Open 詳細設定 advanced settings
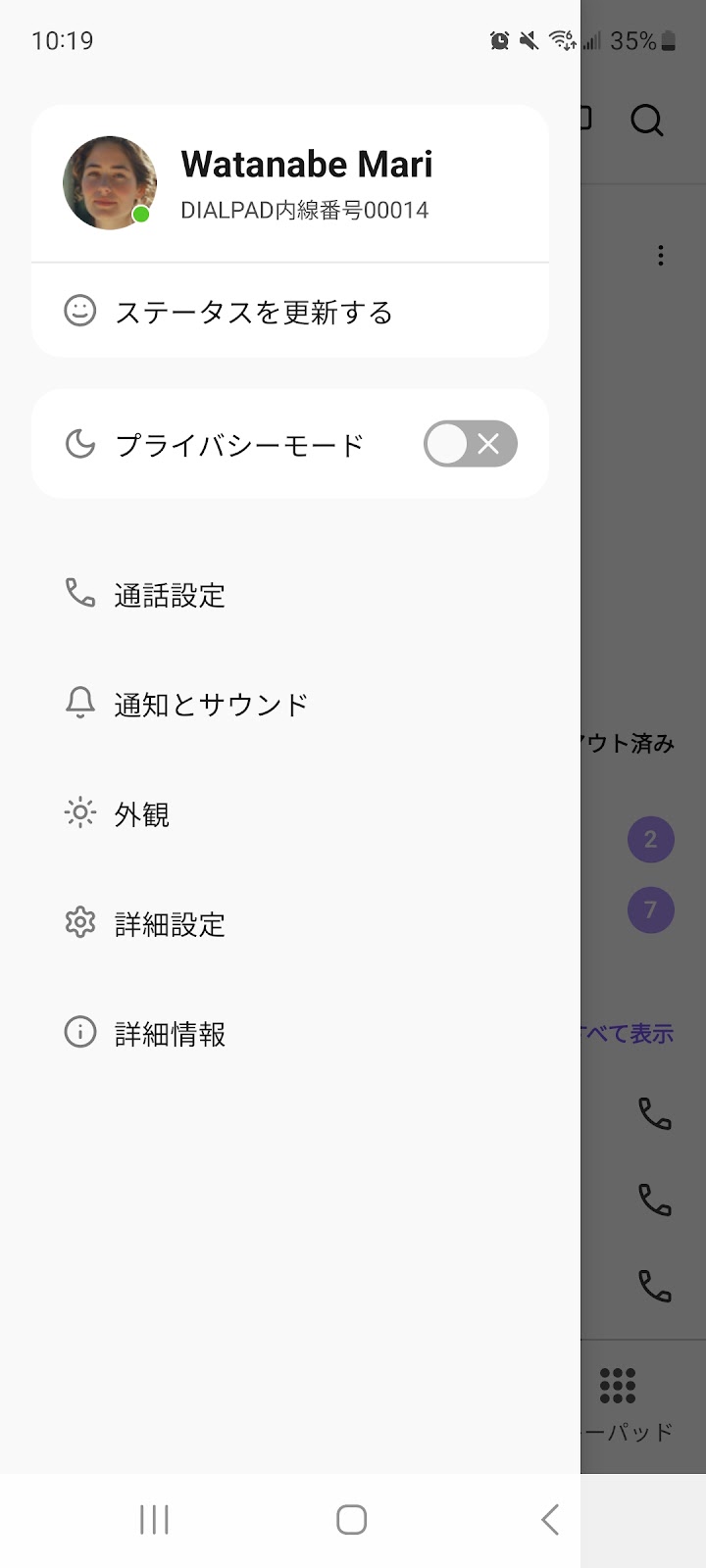 coord(169,924)
